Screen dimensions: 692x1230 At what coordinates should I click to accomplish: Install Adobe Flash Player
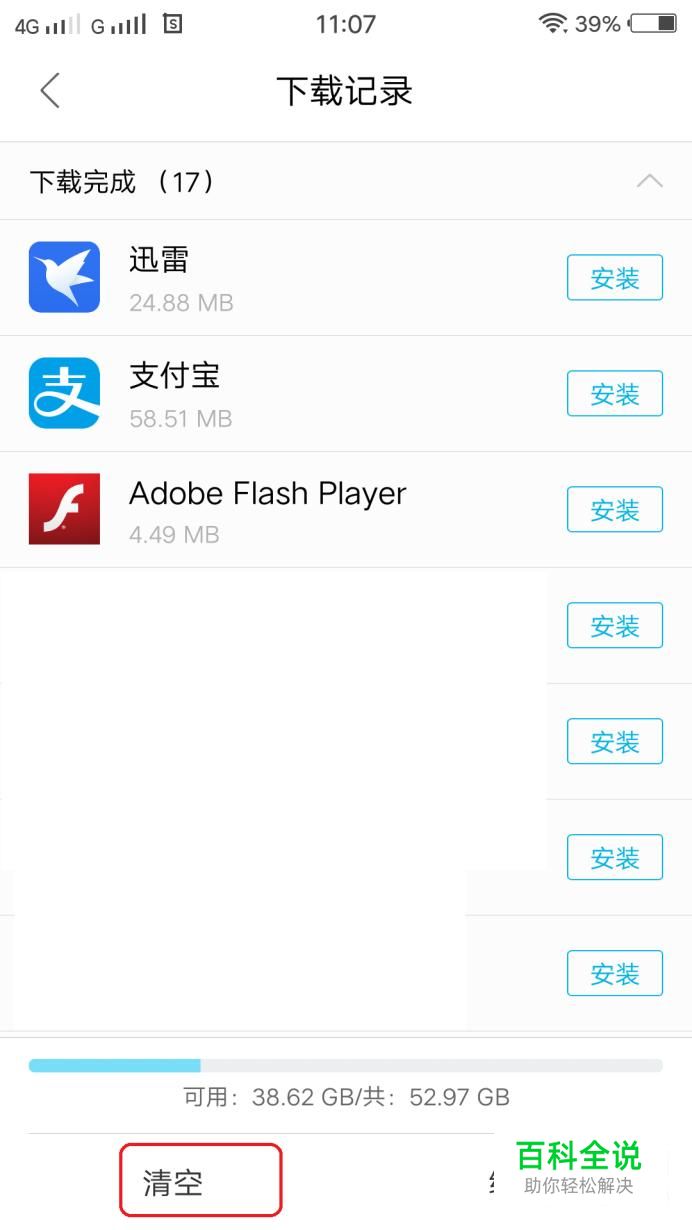pyautogui.click(x=615, y=510)
